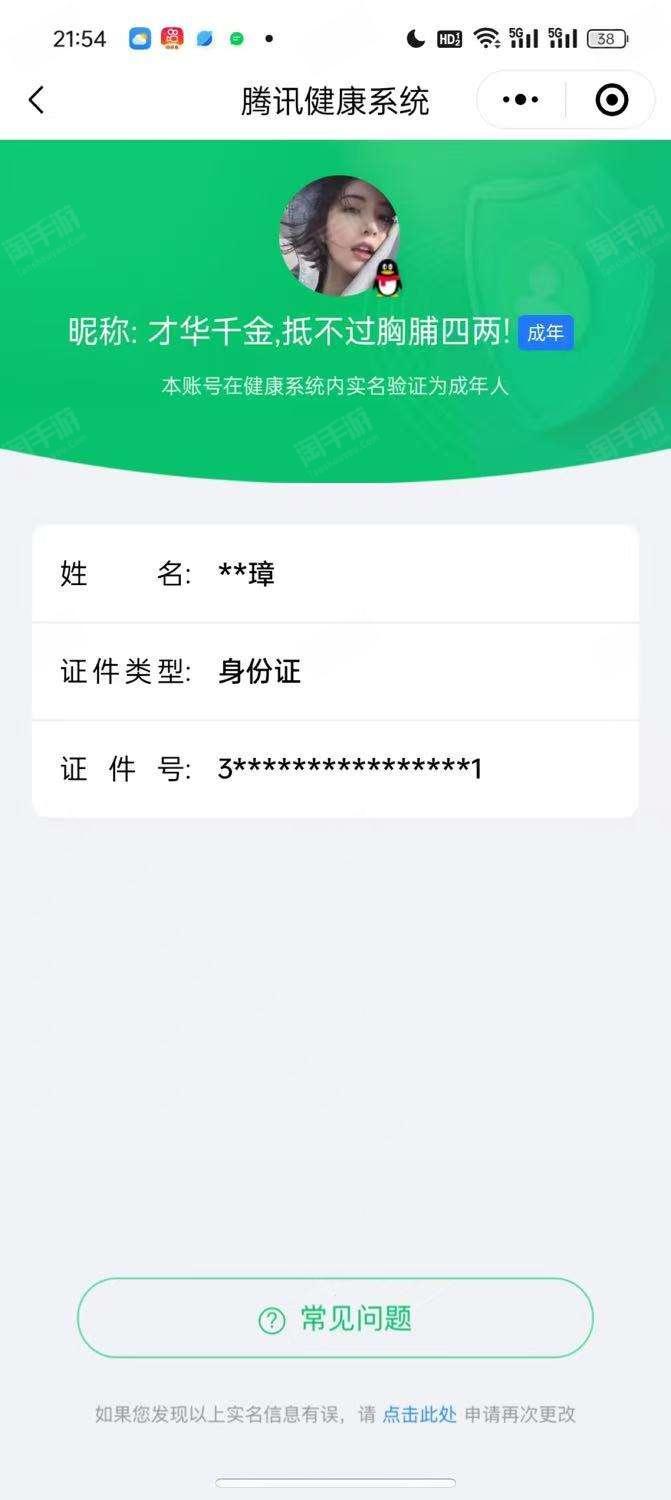Viewport: 671px width, 1500px height.
Task: Close the mini program with the circle button
Action: (611, 100)
